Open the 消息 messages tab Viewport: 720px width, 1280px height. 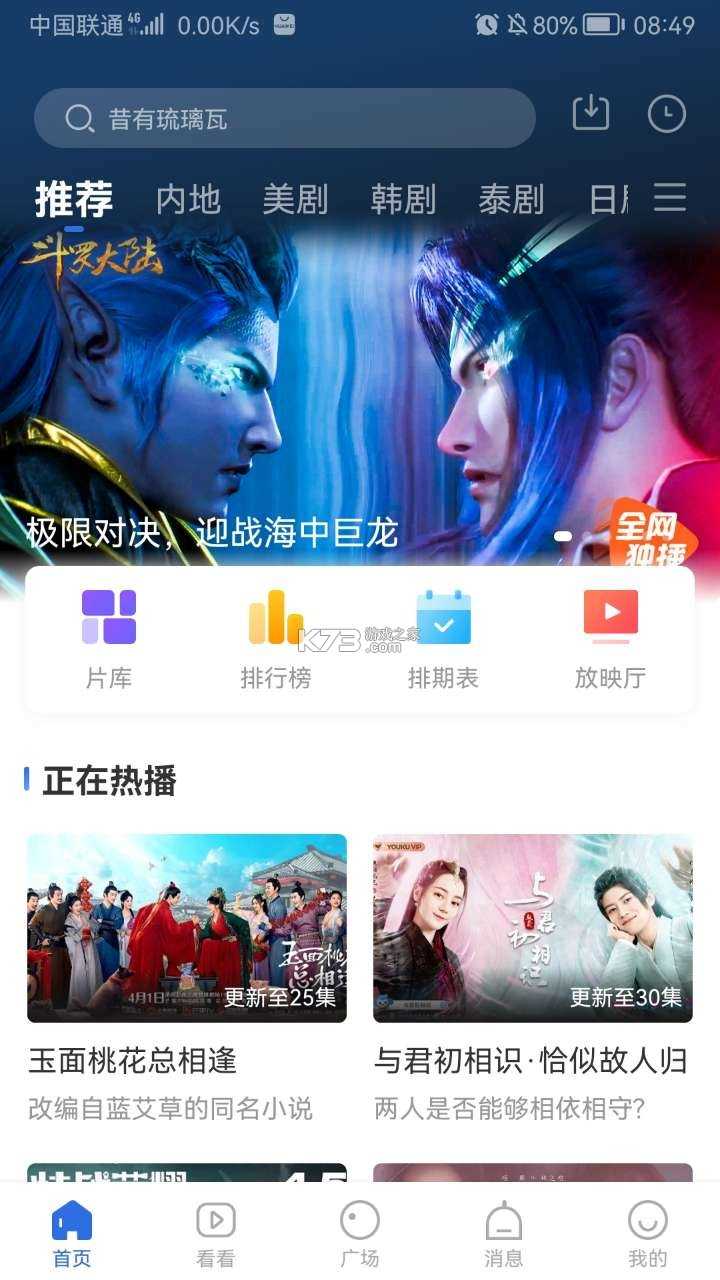pyautogui.click(x=504, y=1233)
